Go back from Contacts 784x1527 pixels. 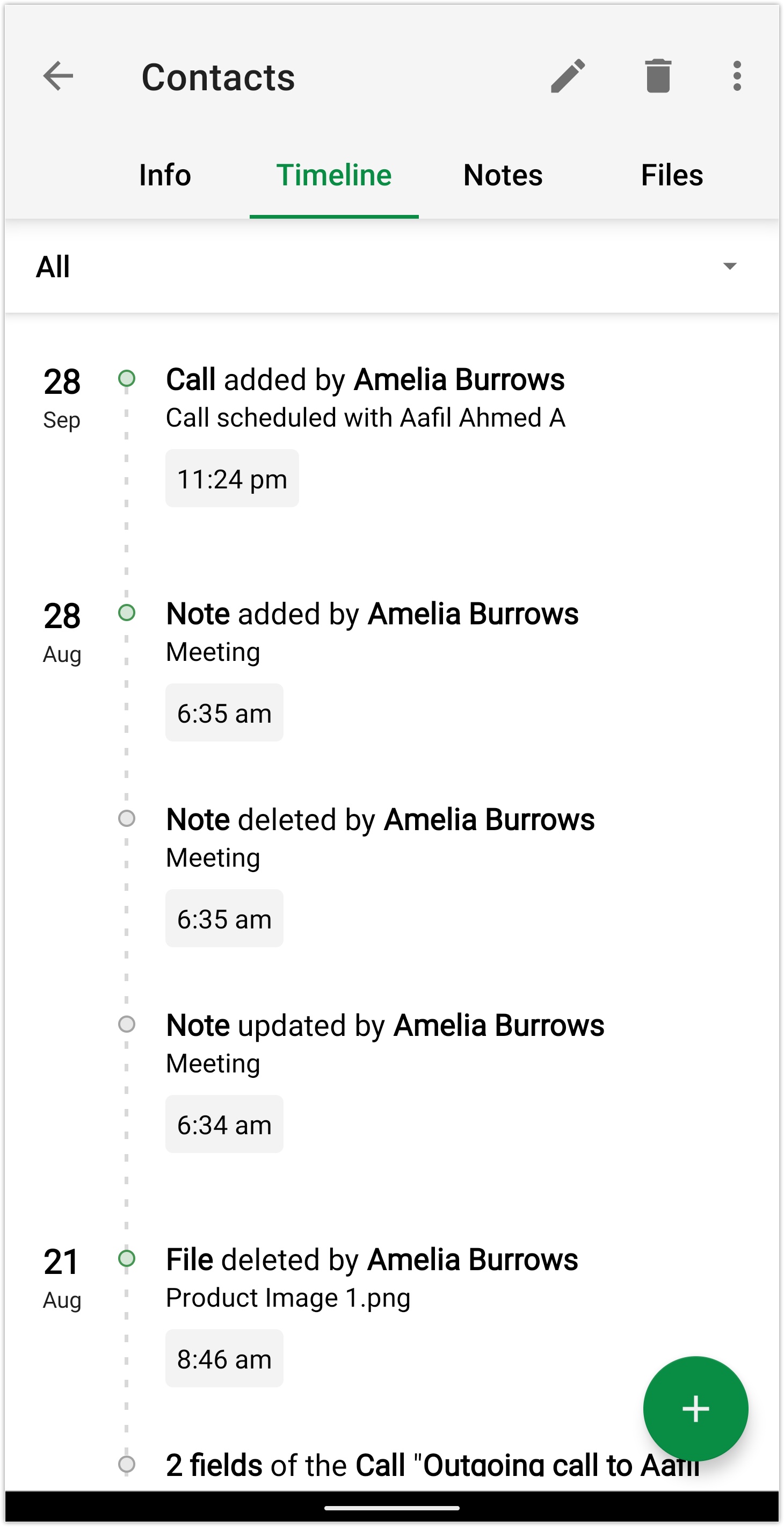(58, 76)
